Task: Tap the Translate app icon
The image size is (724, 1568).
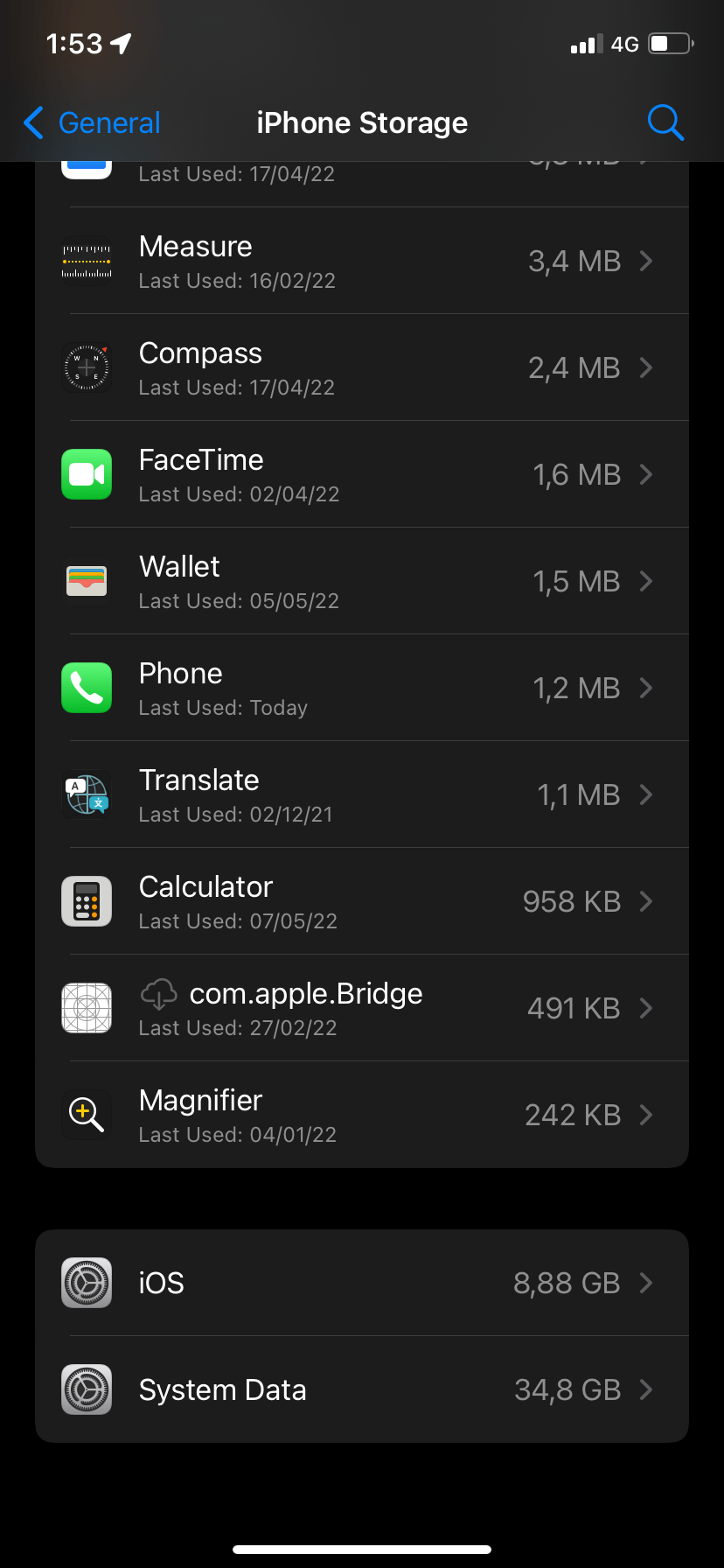Action: 86,794
